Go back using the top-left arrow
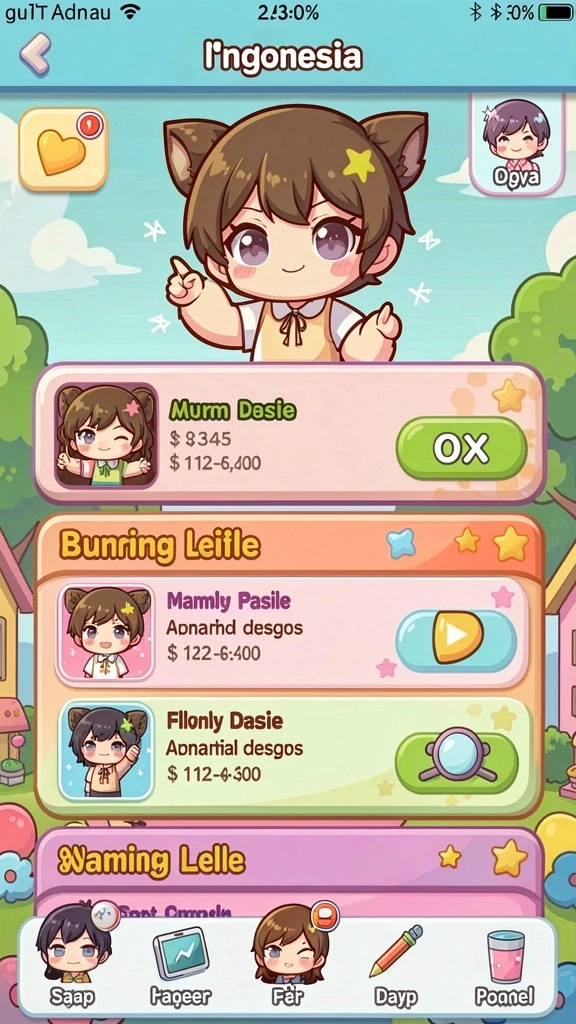This screenshot has width=576, height=1024. tap(35, 54)
